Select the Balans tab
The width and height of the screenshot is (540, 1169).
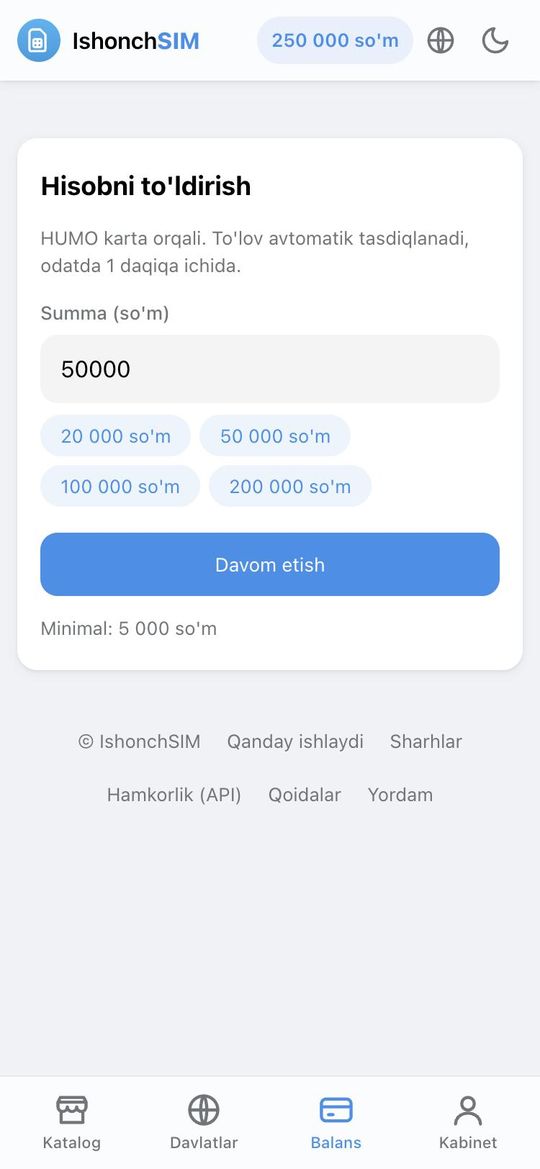336,1123
